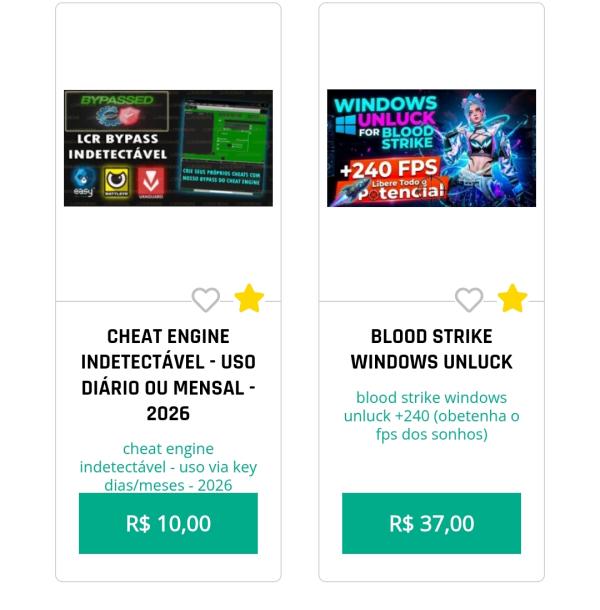Tap the R$ 37,00 button
The width and height of the screenshot is (600, 610).
431,523
